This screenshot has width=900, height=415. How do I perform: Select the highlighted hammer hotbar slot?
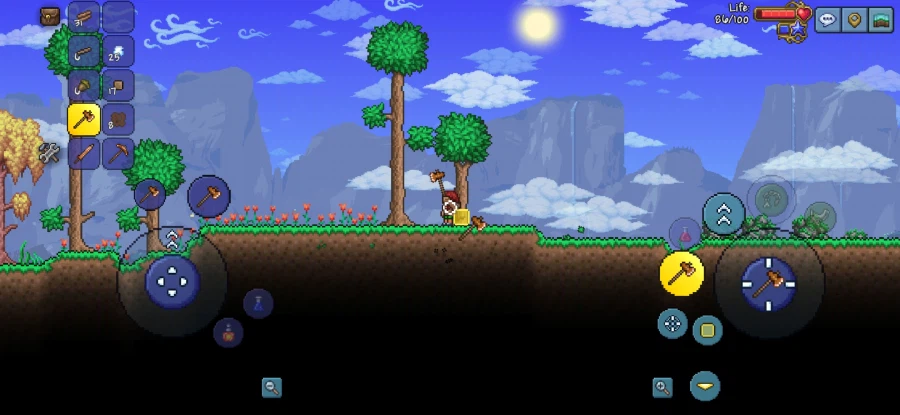coord(83,120)
